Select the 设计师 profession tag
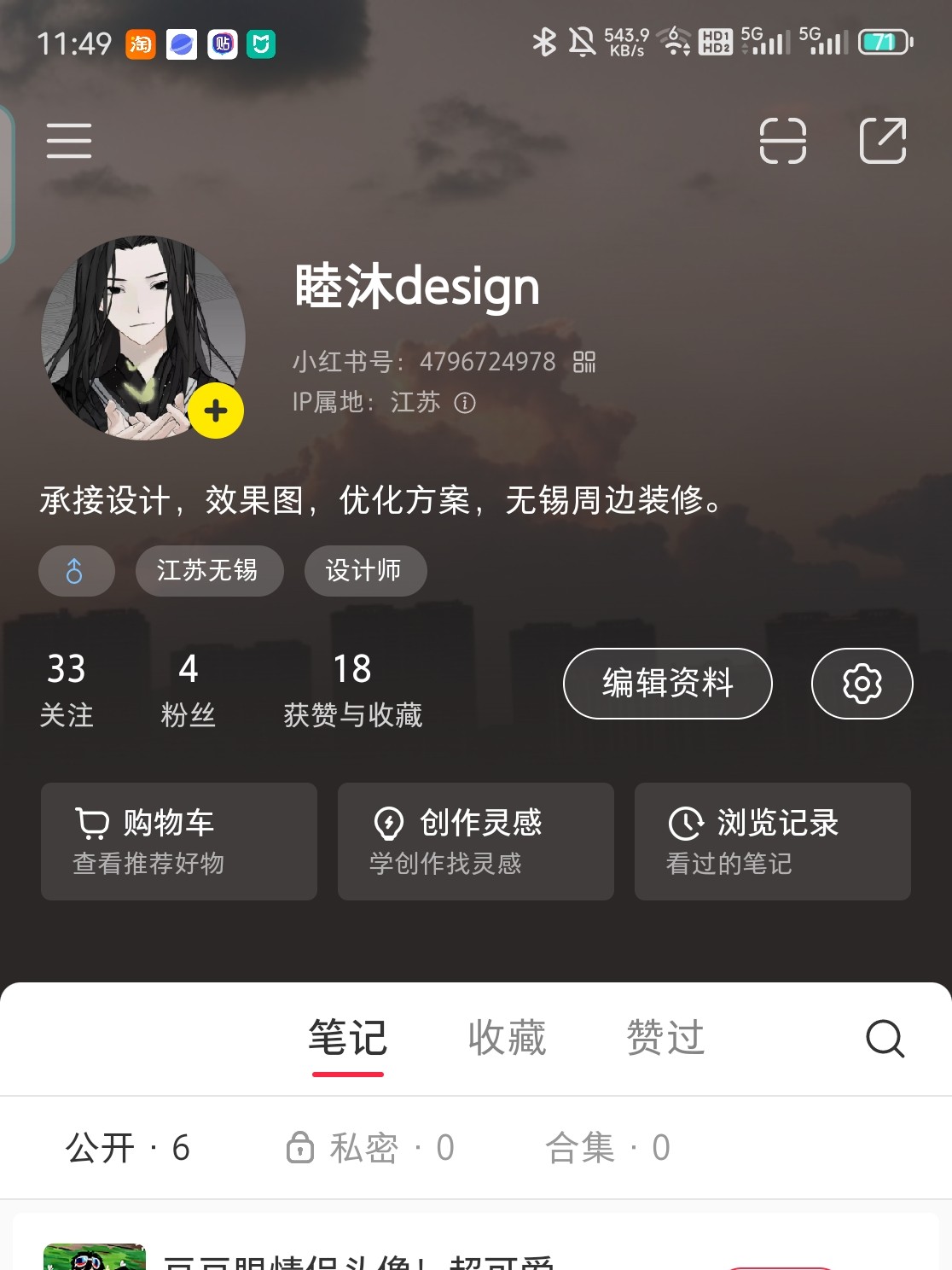 (x=365, y=570)
